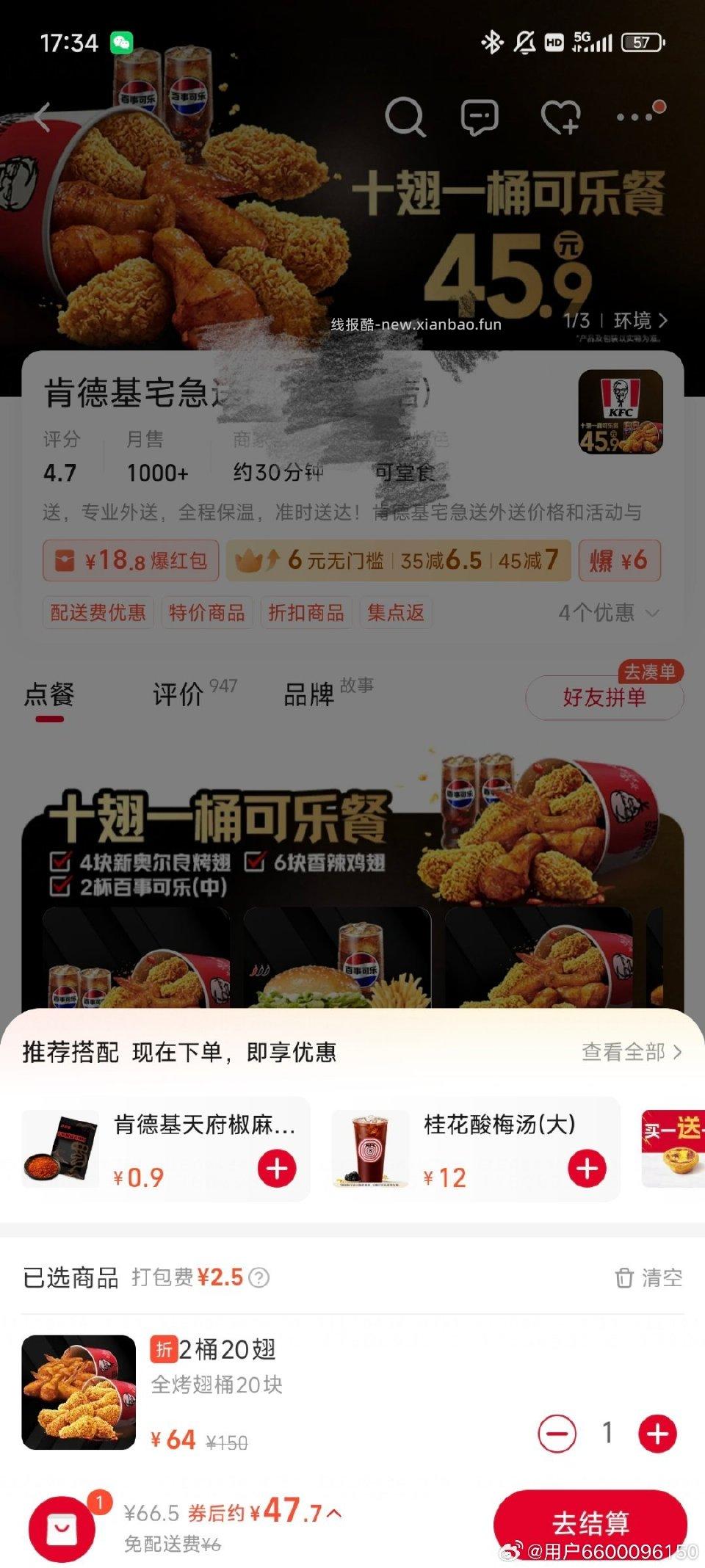
Task: Open the store search icon
Action: (x=407, y=117)
